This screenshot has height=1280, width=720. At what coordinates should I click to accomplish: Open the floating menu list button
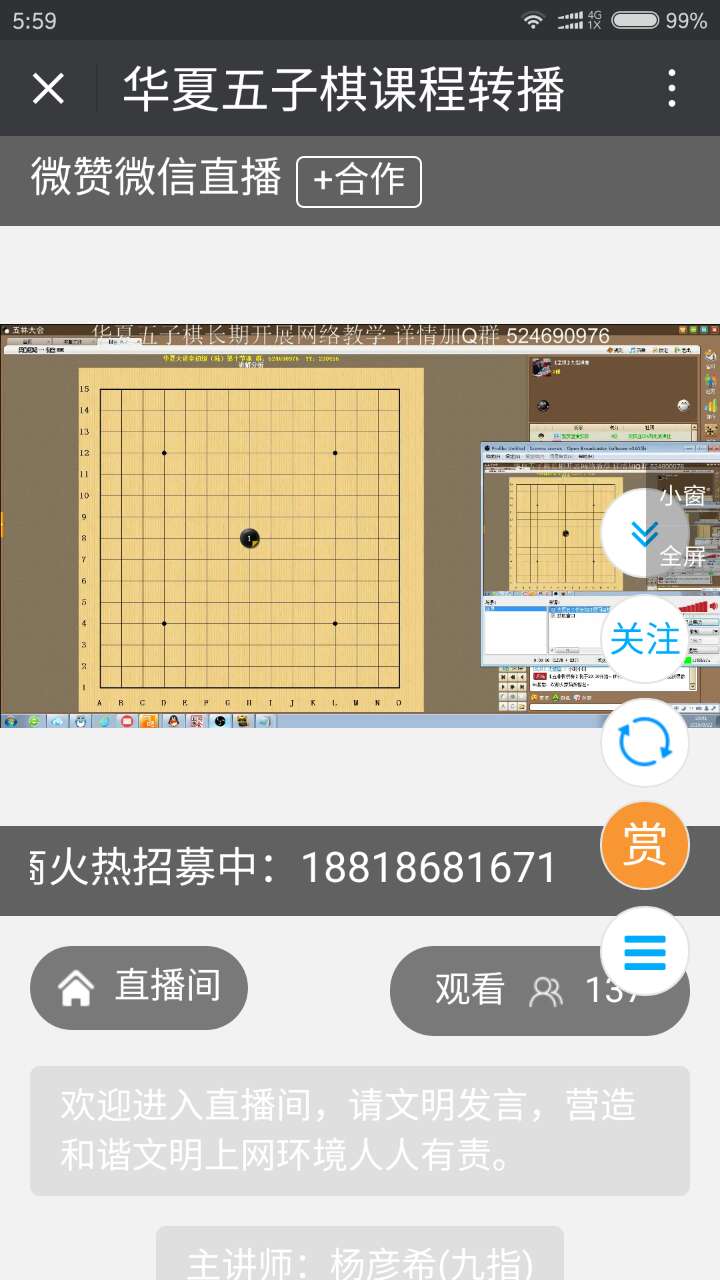tap(645, 951)
